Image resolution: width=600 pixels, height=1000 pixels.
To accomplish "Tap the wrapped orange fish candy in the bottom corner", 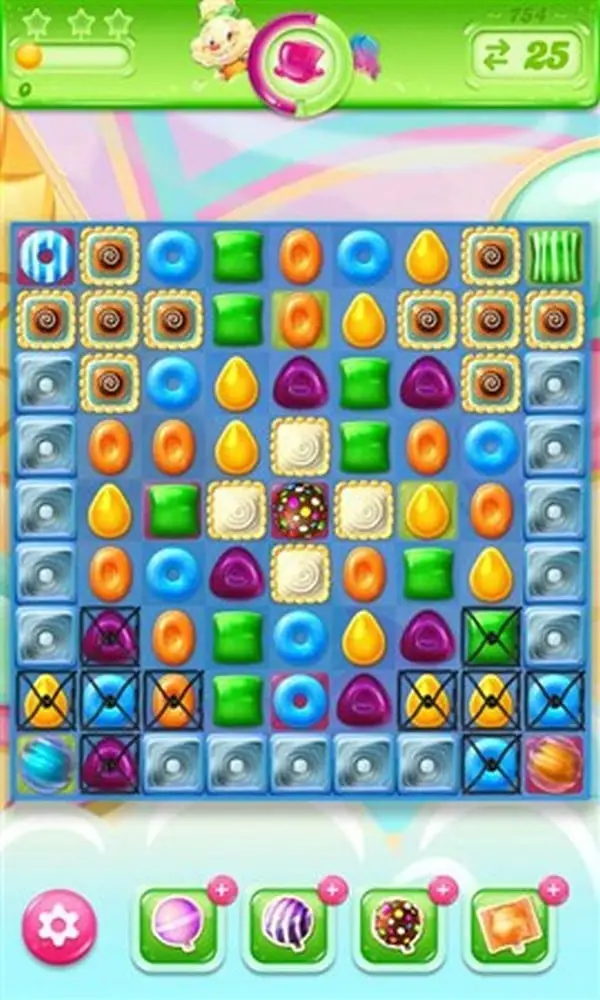I will 554,764.
